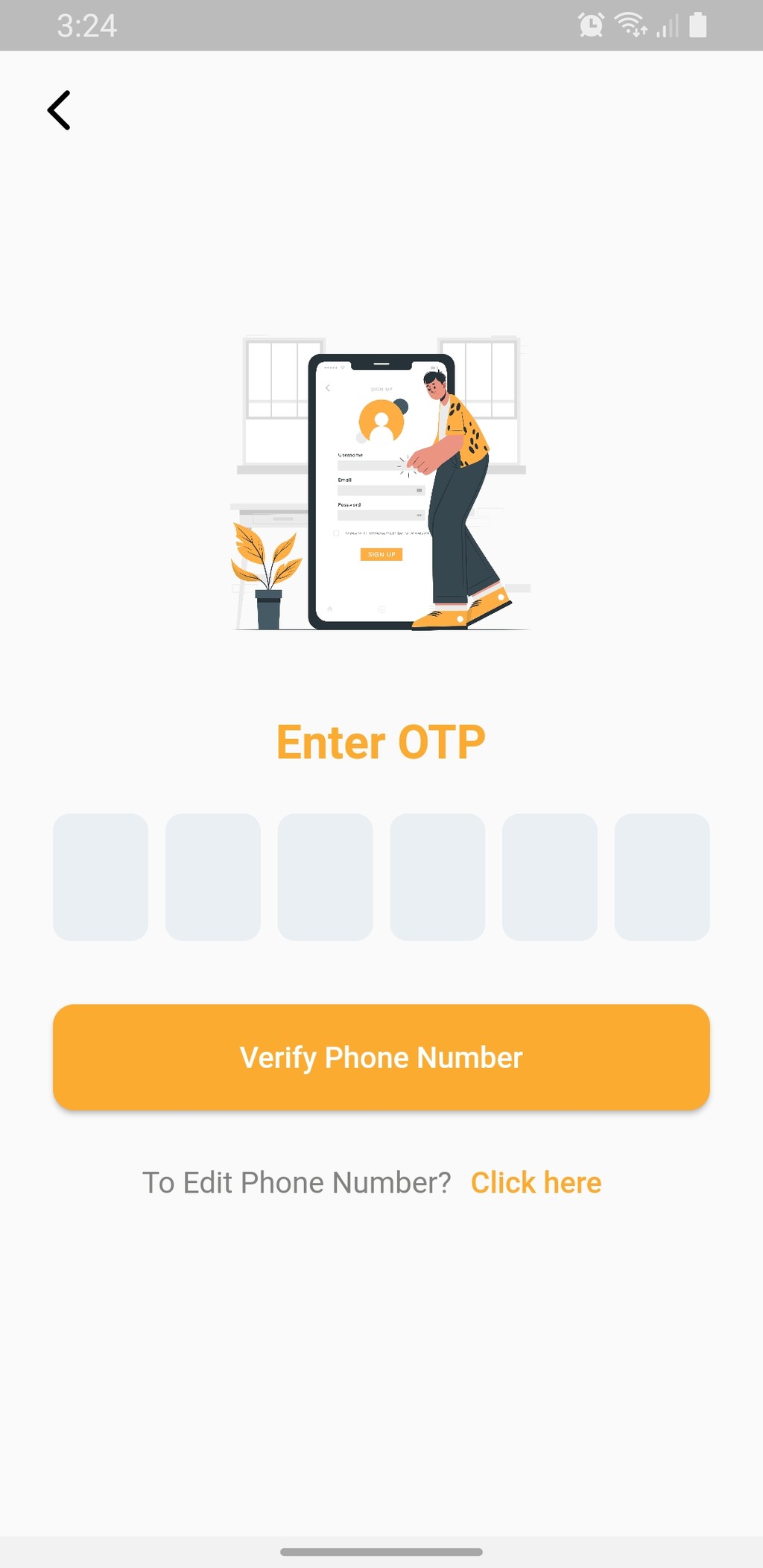This screenshot has width=763, height=1568.
Task: Focus the sixth OTP digit box
Action: click(662, 877)
